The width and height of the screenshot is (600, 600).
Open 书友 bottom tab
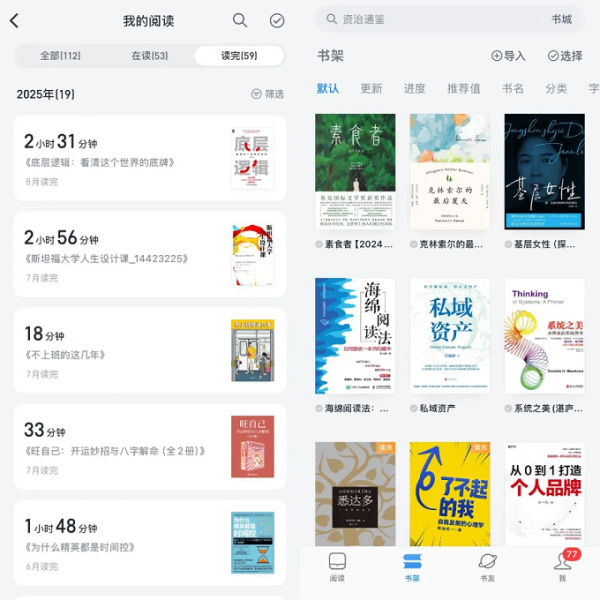(x=487, y=566)
